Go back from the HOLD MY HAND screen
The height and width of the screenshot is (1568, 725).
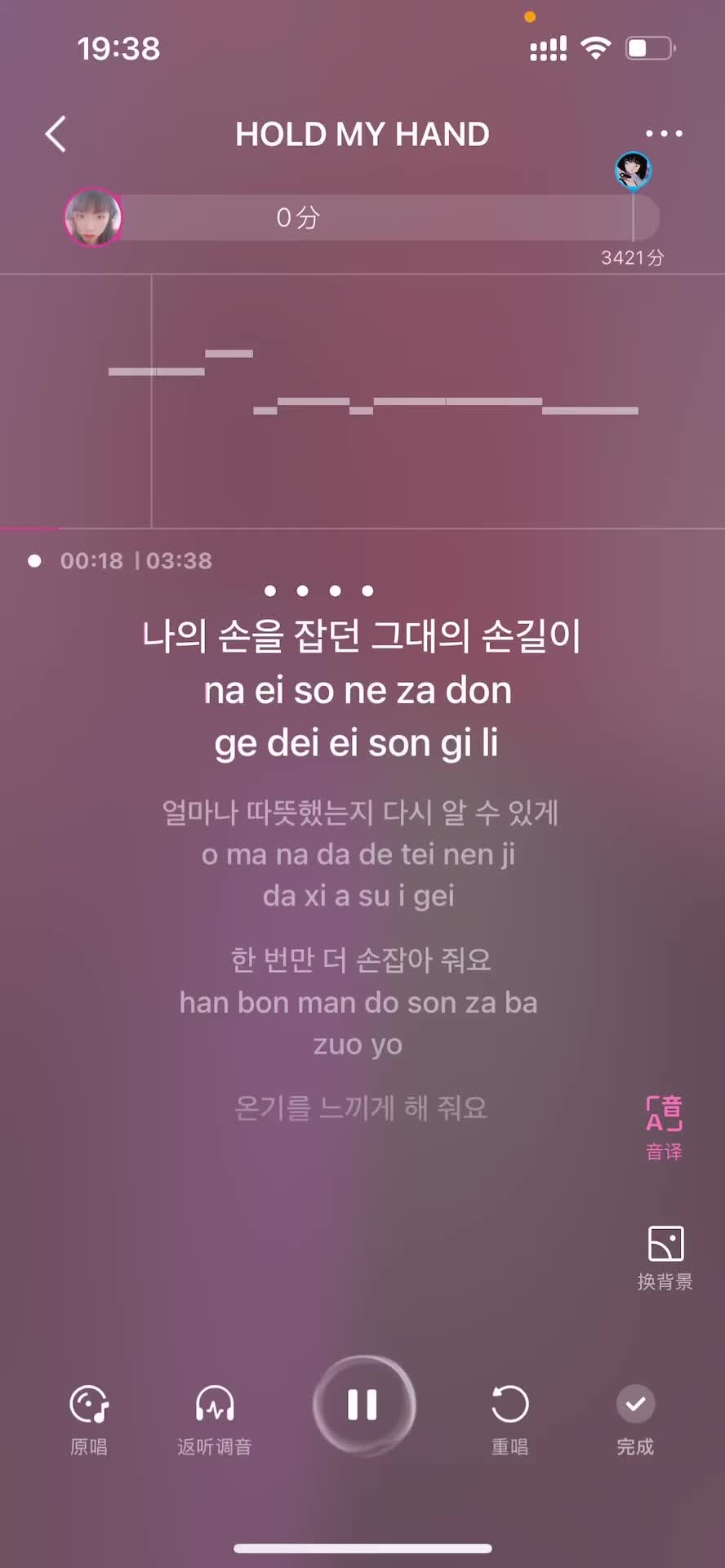(56, 134)
